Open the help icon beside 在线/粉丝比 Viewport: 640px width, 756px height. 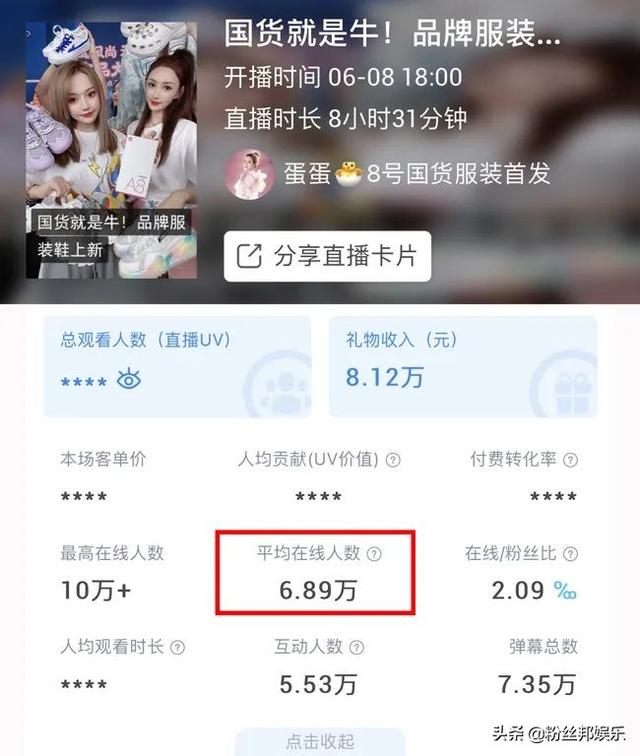pos(570,553)
